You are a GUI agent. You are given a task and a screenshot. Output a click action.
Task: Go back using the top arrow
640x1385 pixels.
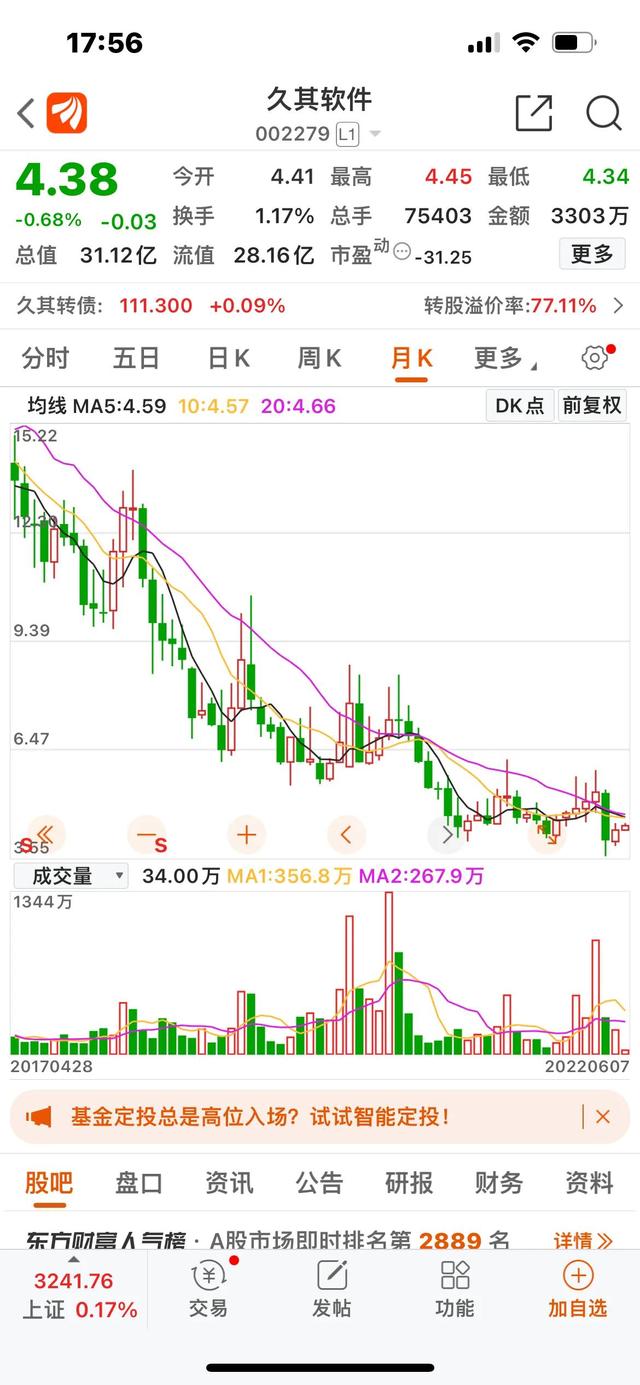tap(27, 113)
